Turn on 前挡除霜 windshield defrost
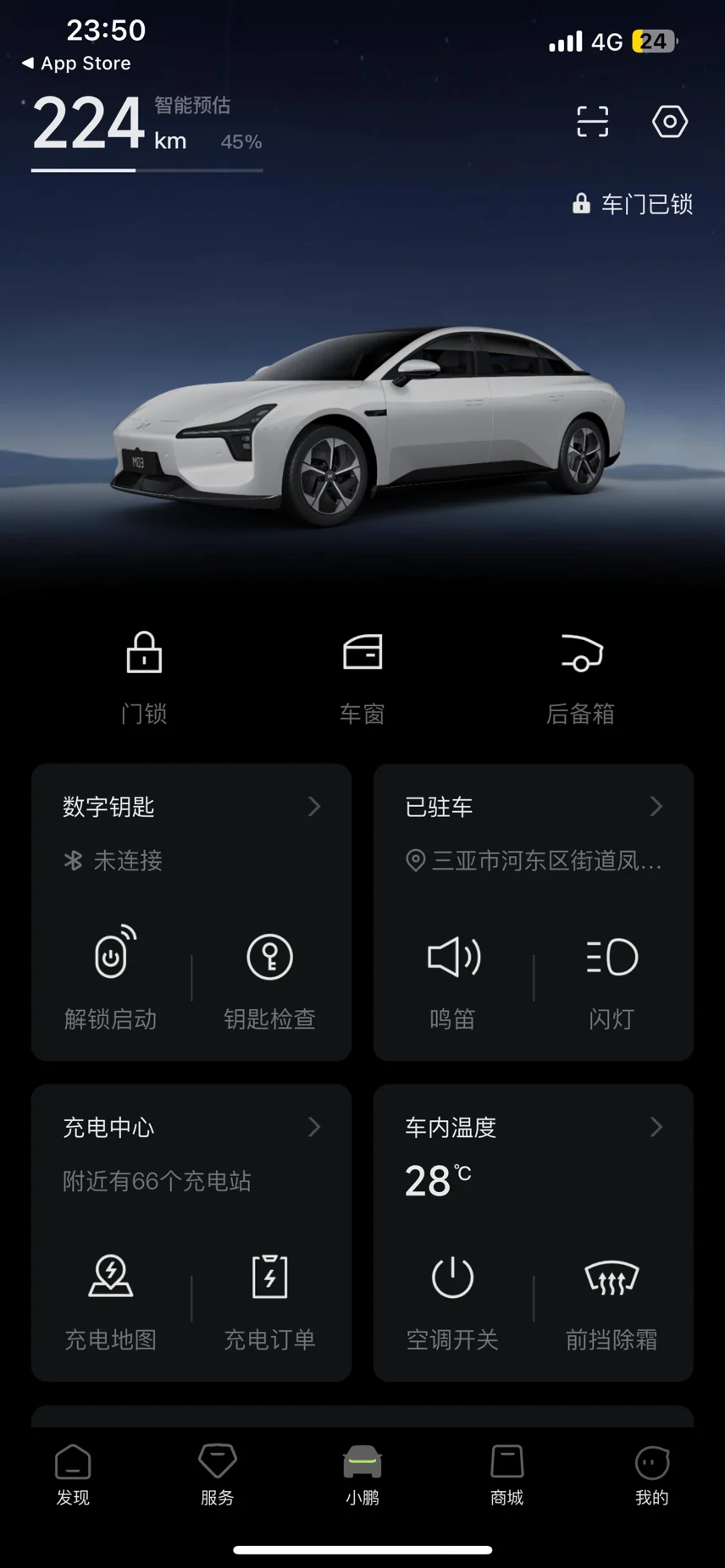 click(612, 1298)
